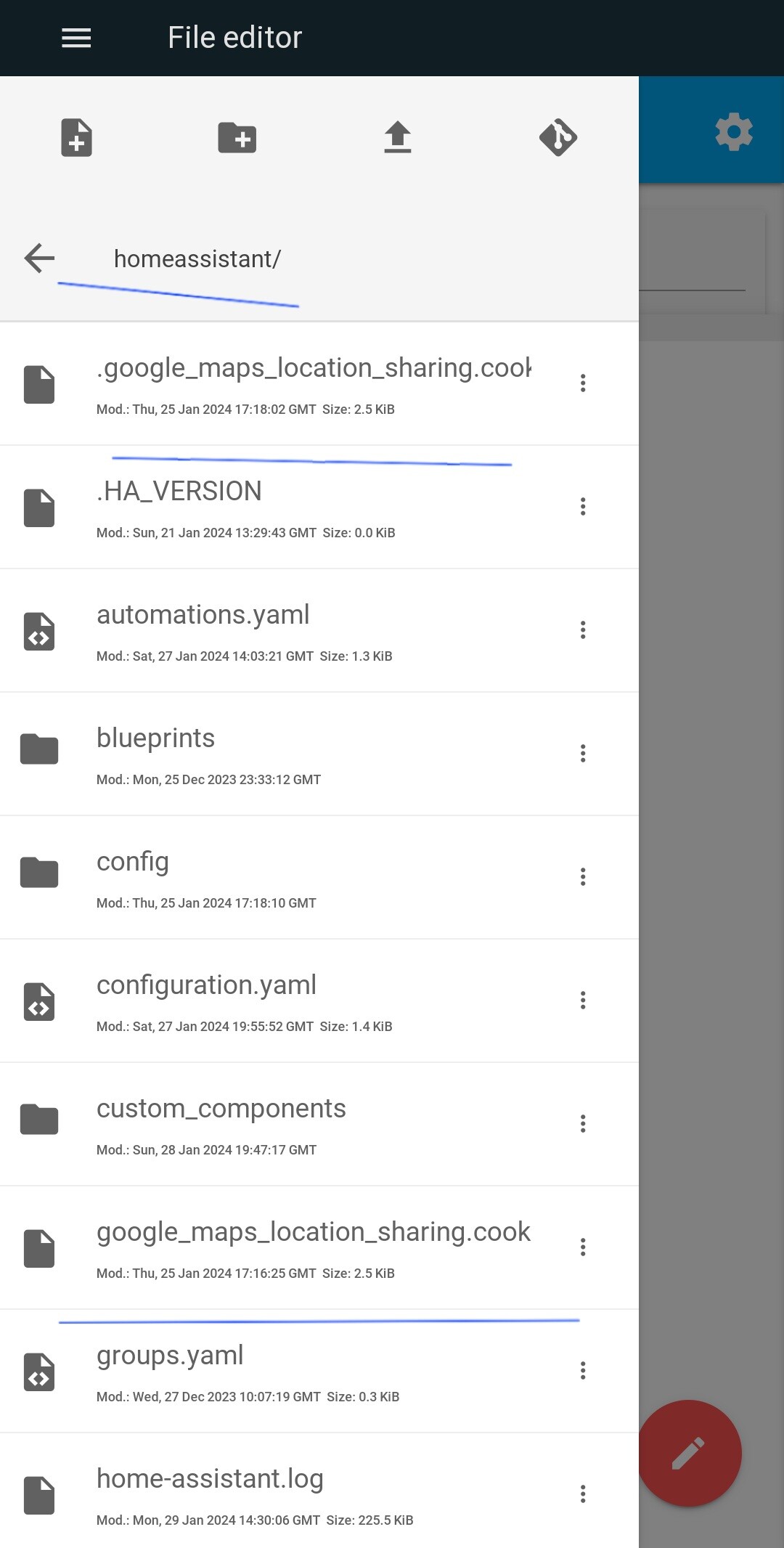Create a new file
This screenshot has height=1548, width=784.
(76, 137)
